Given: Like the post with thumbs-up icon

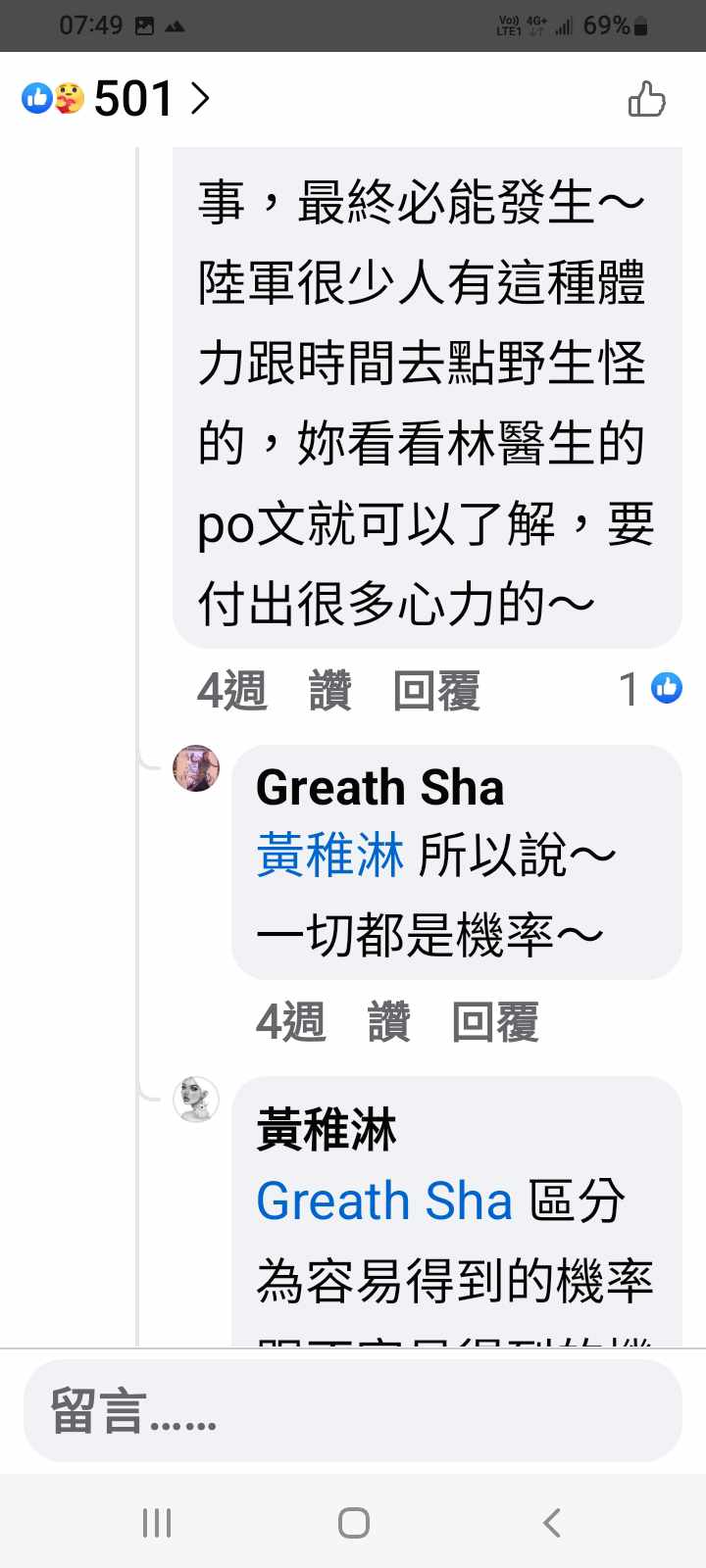Looking at the screenshot, I should tap(646, 99).
